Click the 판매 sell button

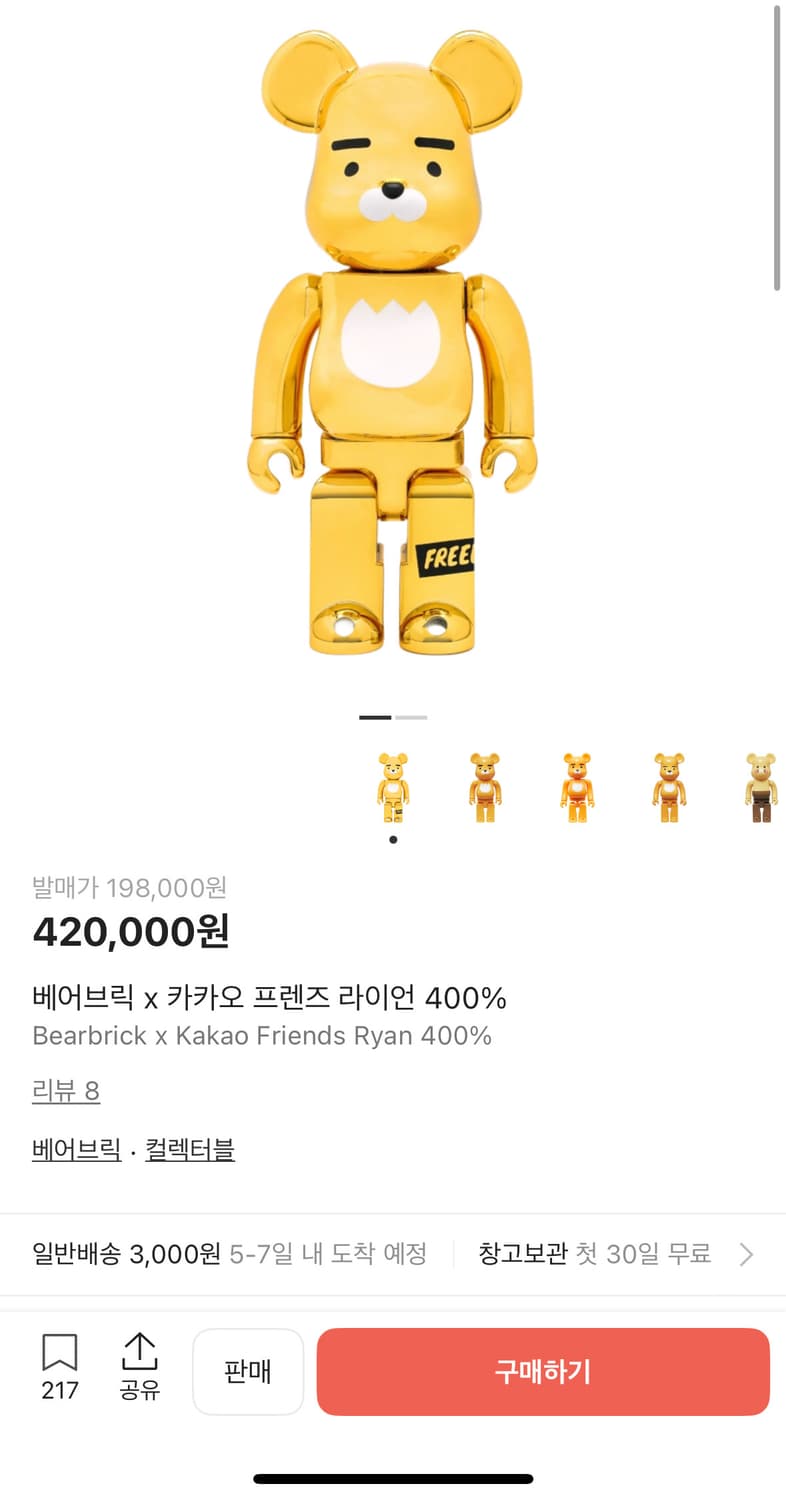248,1371
